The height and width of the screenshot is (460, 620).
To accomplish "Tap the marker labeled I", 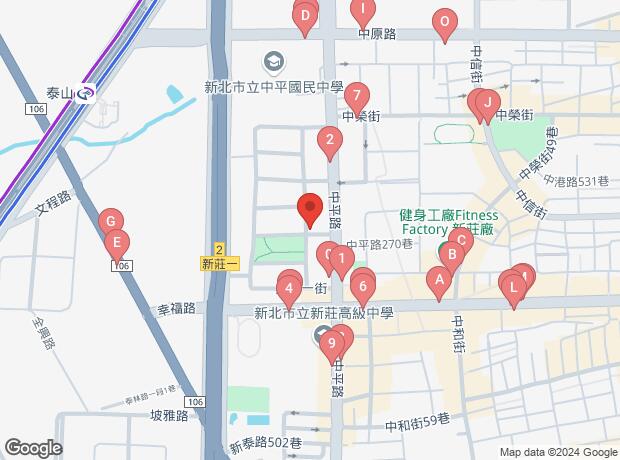I will (360, 10).
